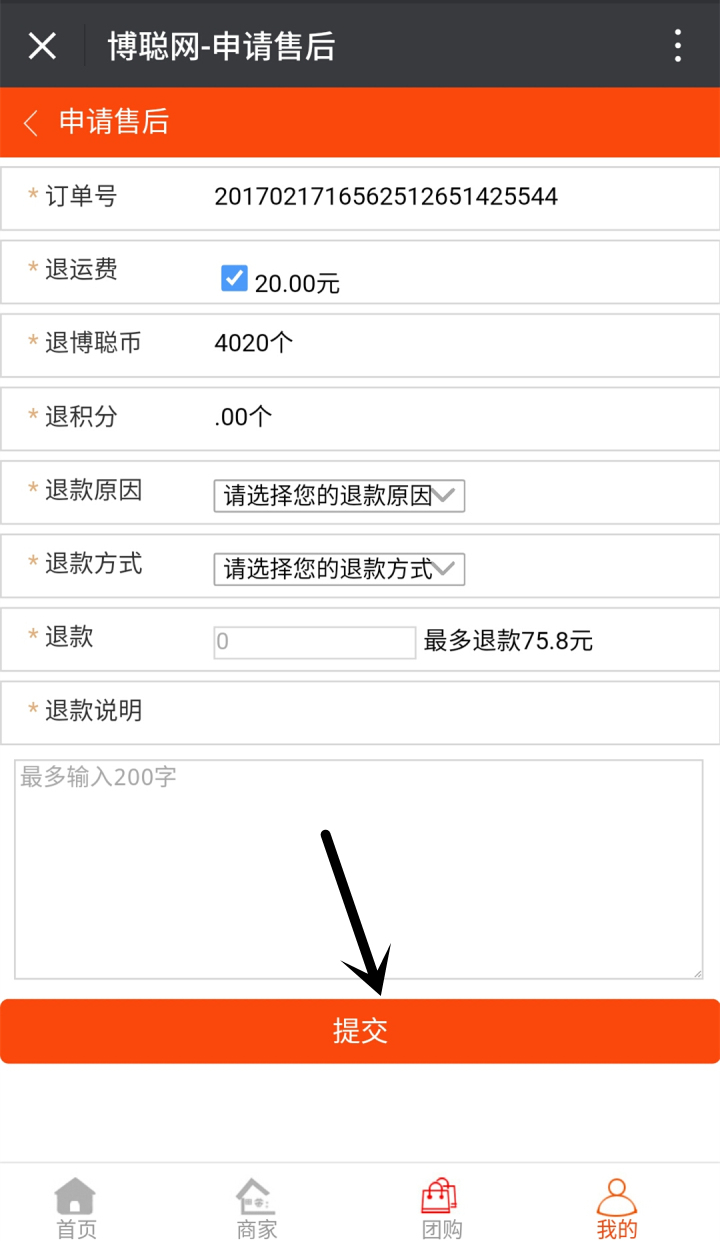The image size is (720, 1241).
Task: Tap the 退款说明 text area
Action: 358,868
